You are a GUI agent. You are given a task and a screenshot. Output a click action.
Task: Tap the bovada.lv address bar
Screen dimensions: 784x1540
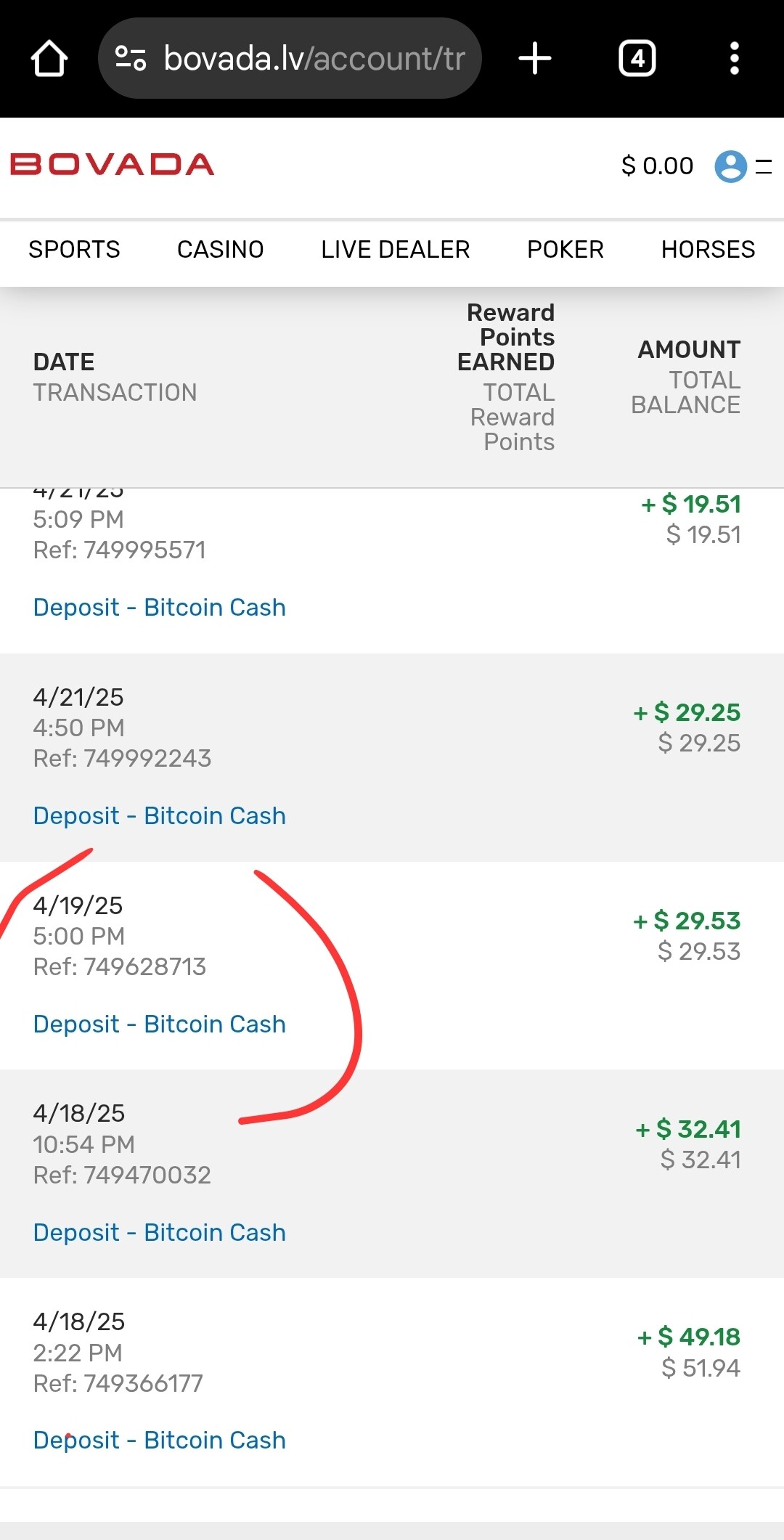pos(290,59)
